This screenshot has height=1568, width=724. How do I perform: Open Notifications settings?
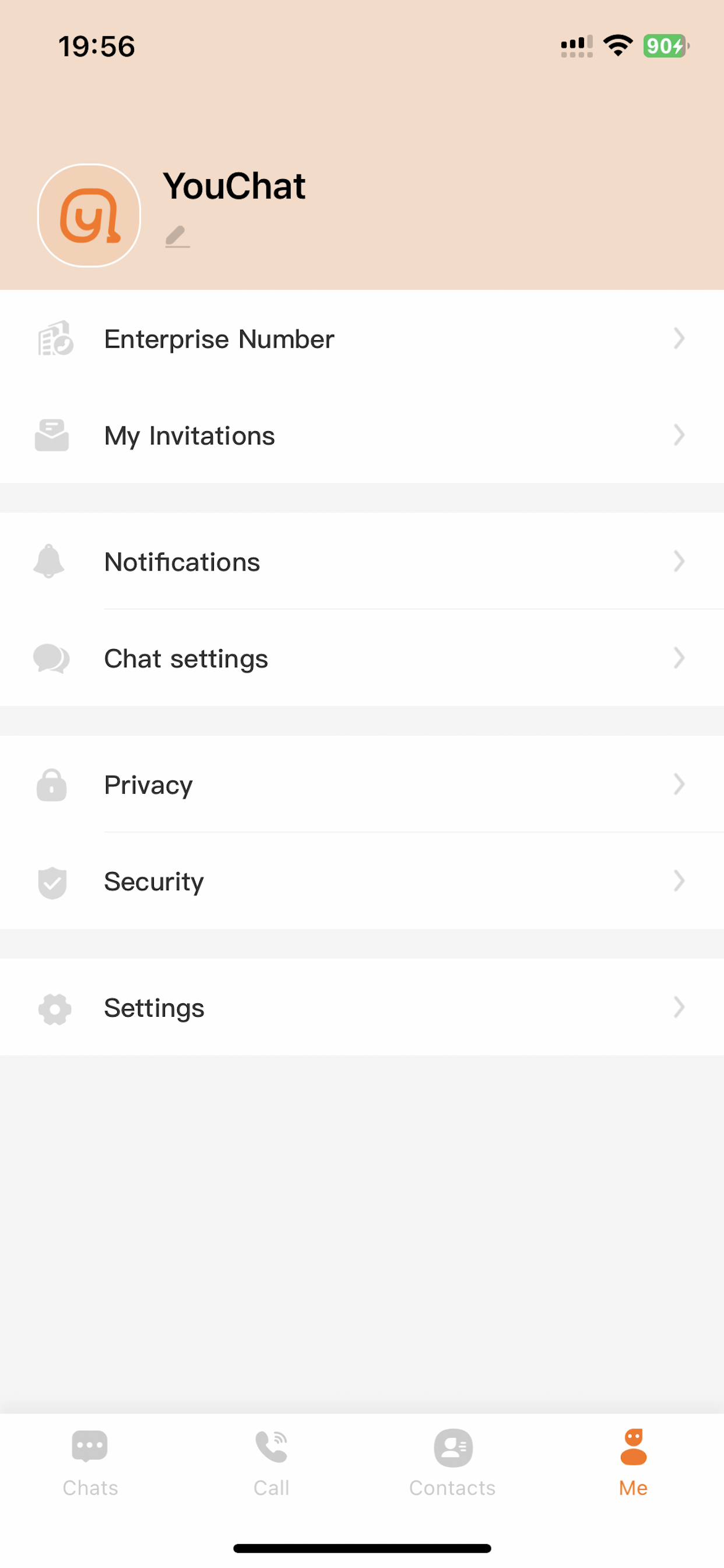(x=362, y=561)
